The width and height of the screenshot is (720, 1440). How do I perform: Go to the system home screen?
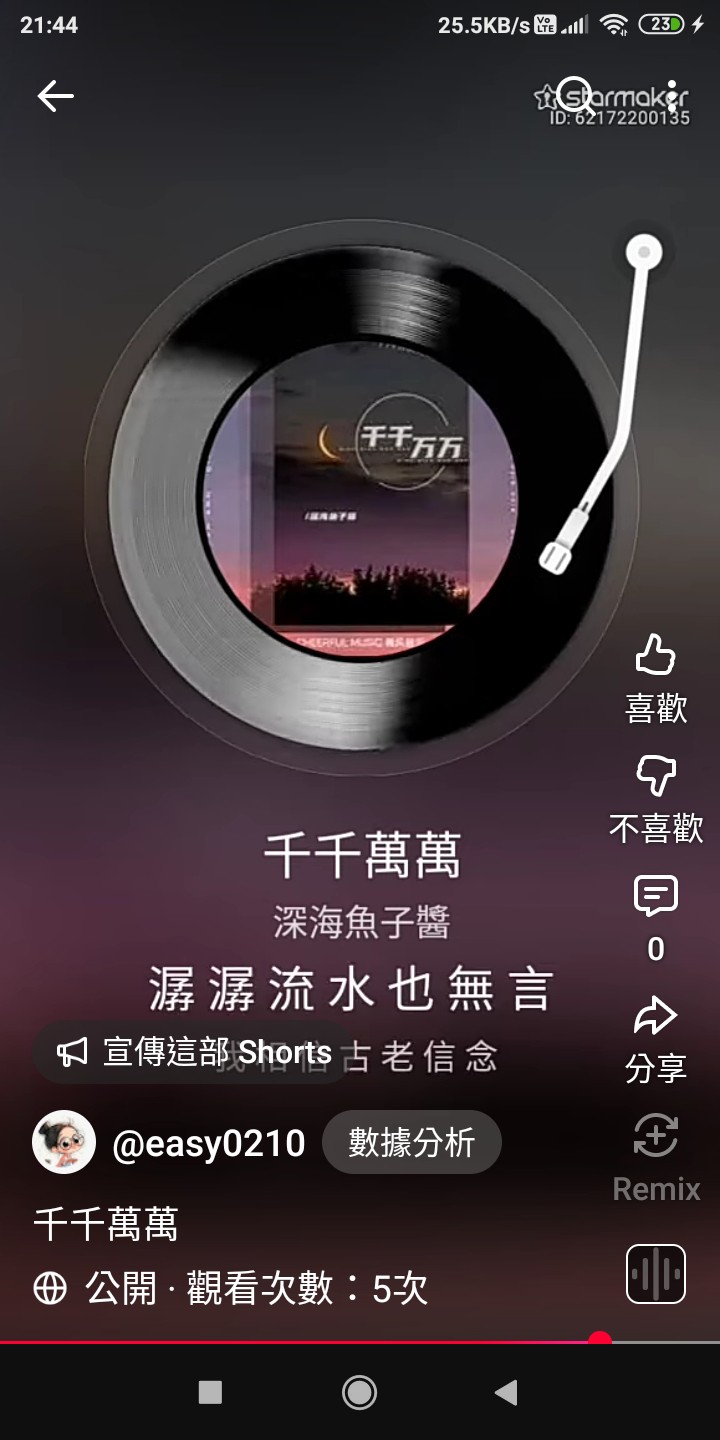(359, 1392)
